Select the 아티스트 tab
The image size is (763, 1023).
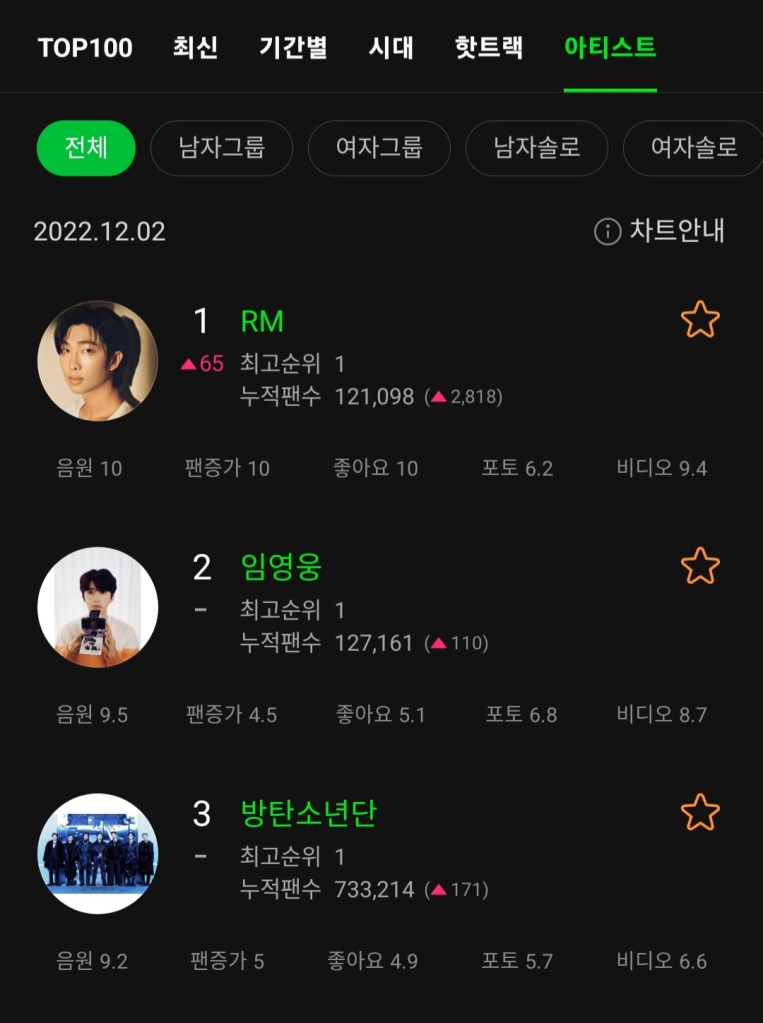(x=610, y=47)
